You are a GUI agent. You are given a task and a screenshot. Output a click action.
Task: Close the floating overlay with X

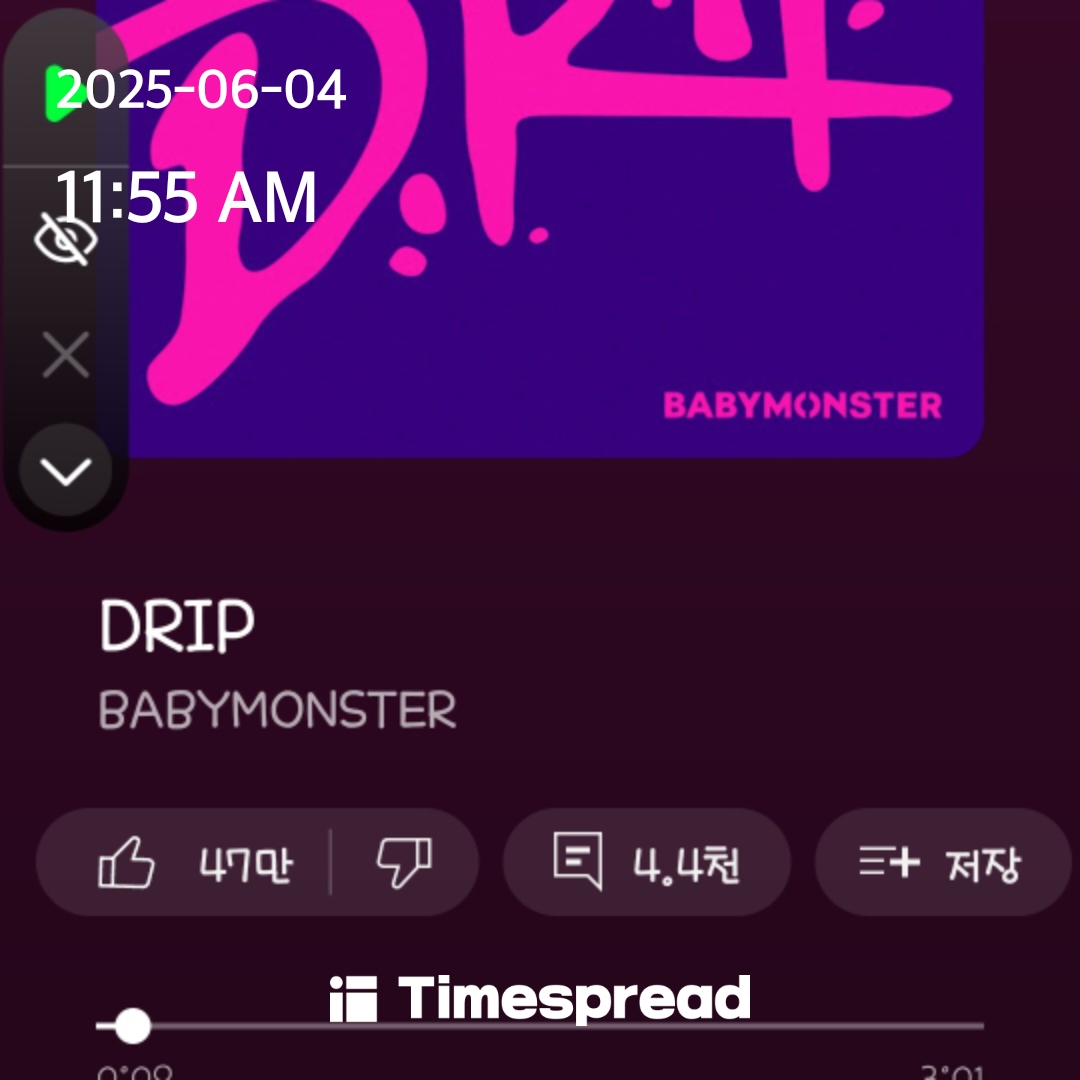click(x=66, y=355)
